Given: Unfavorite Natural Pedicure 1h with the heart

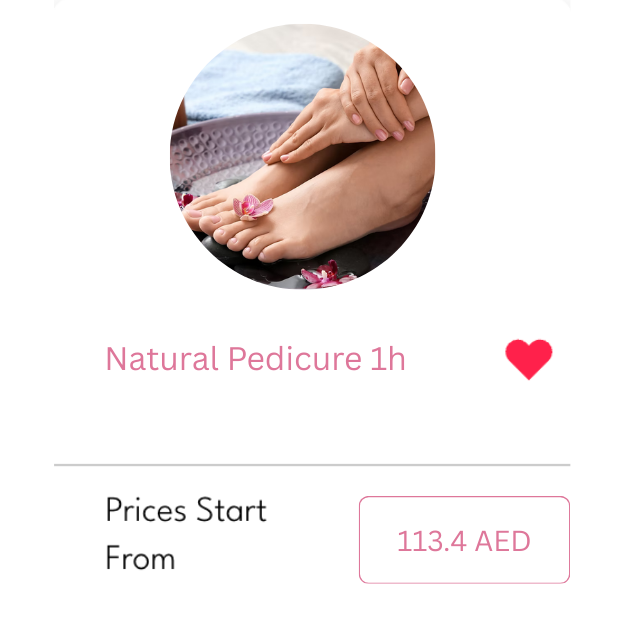Looking at the screenshot, I should (528, 359).
